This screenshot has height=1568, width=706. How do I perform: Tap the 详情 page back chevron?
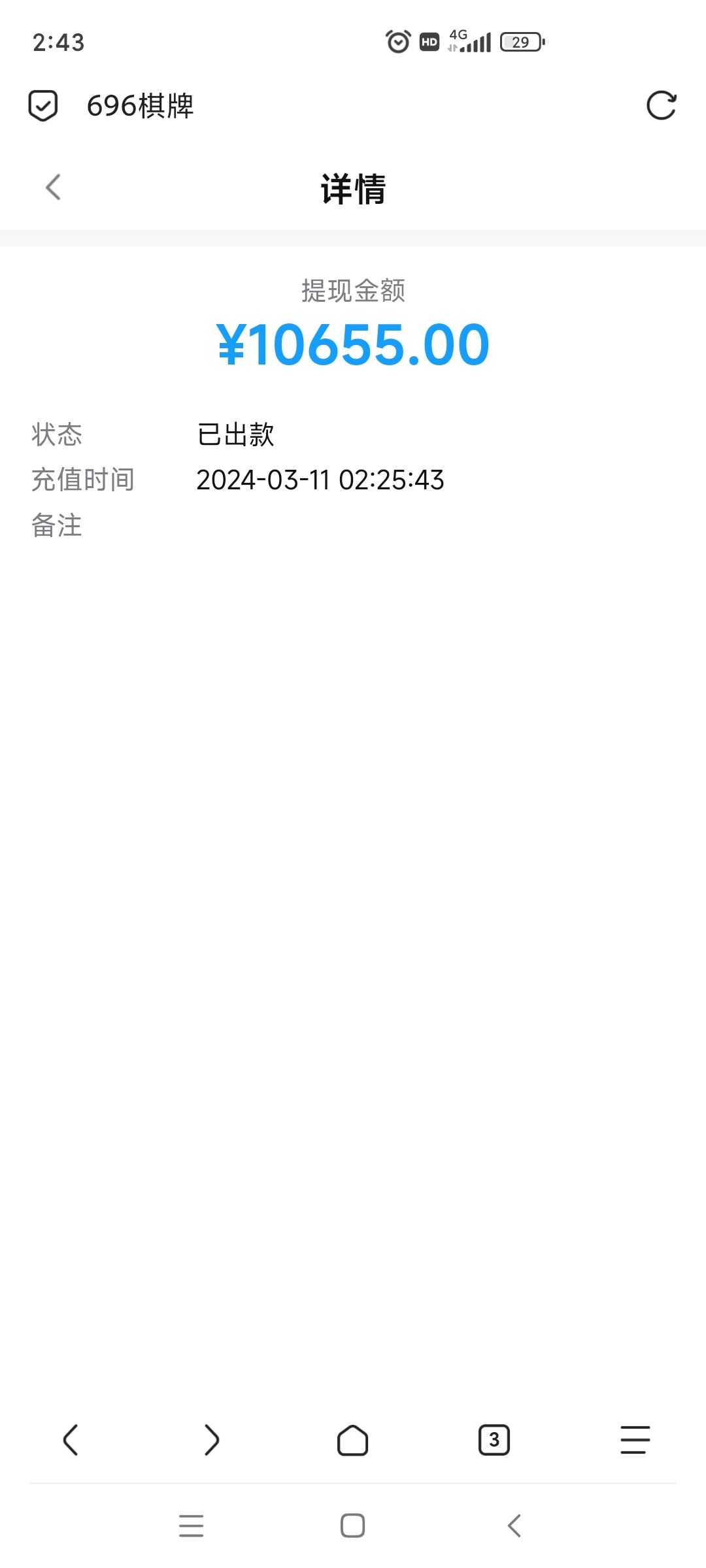[52, 188]
